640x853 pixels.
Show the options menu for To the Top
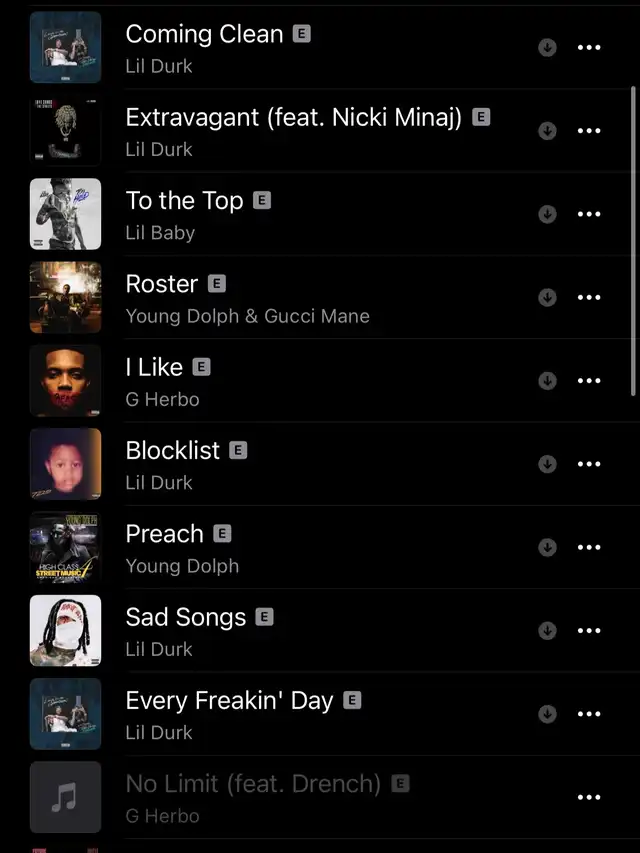(x=590, y=214)
